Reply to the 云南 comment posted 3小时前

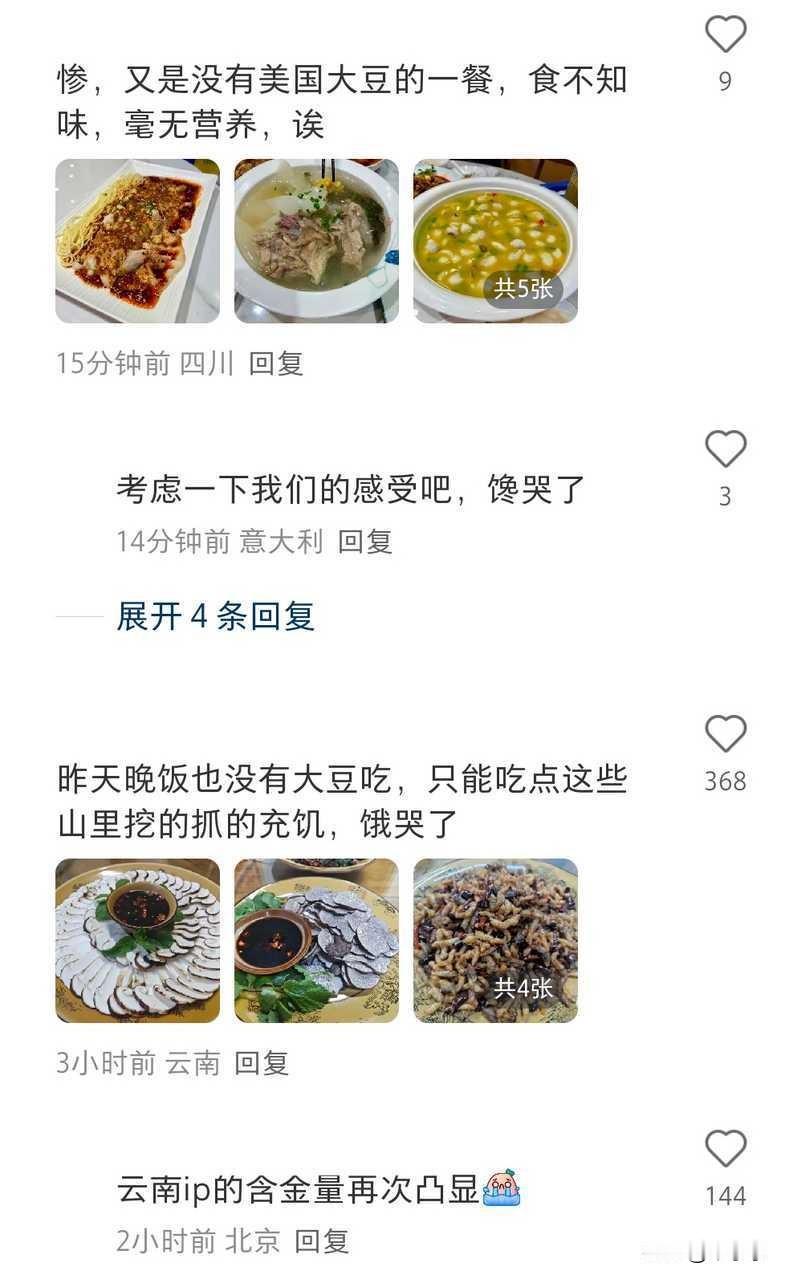click(x=262, y=1063)
